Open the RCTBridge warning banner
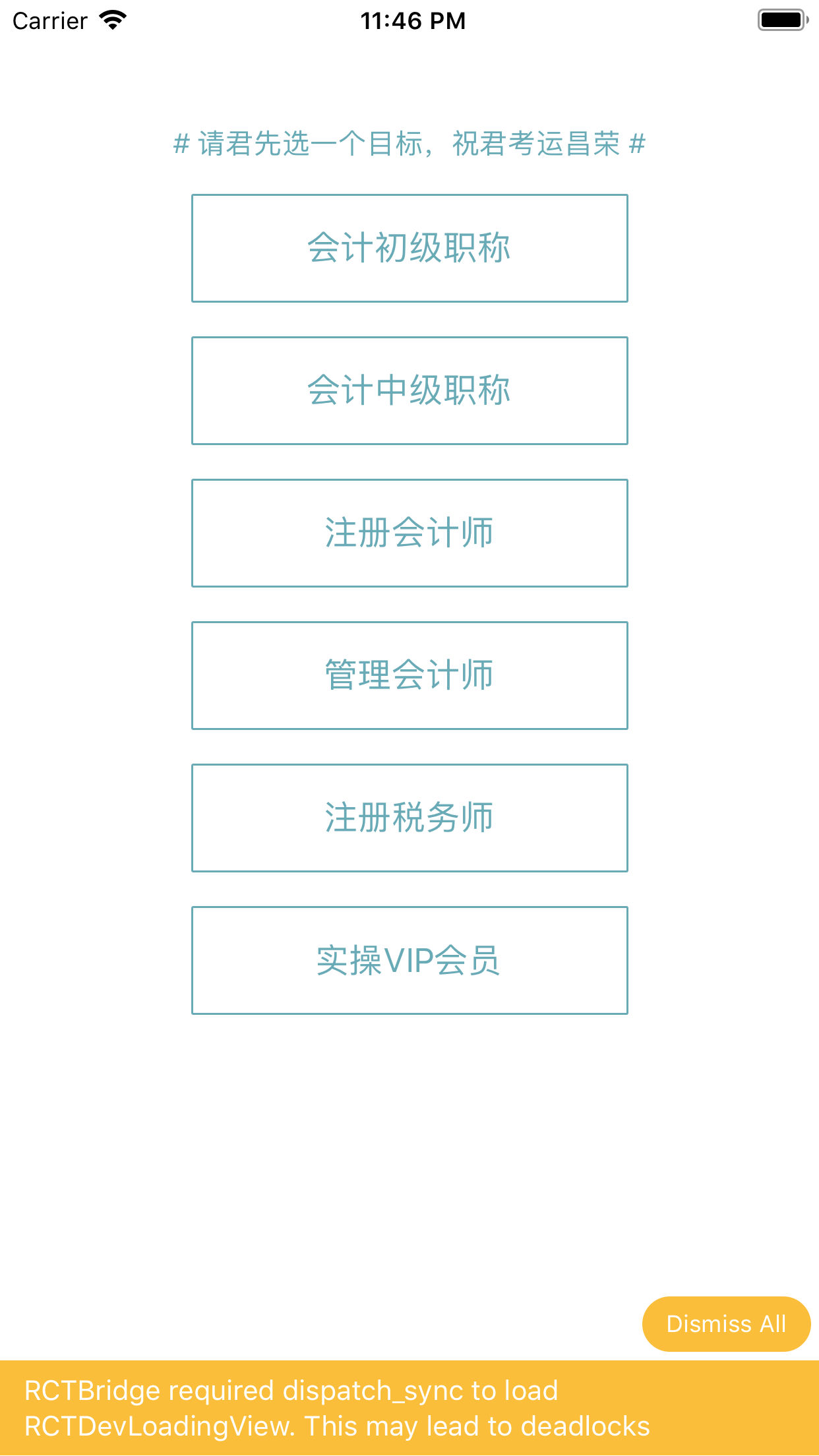Viewport: 819px width, 1456px height. click(409, 1408)
